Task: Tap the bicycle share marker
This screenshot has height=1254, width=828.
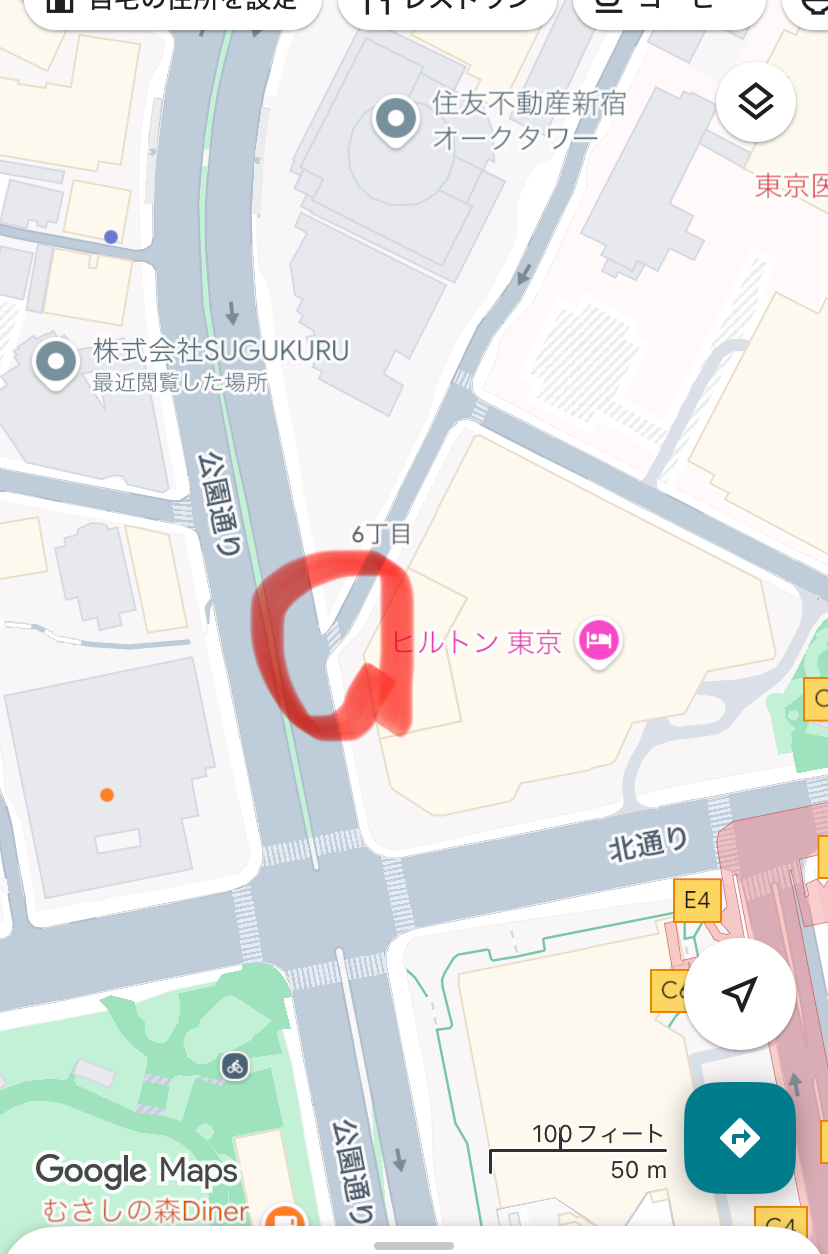Action: pyautogui.click(x=235, y=1066)
